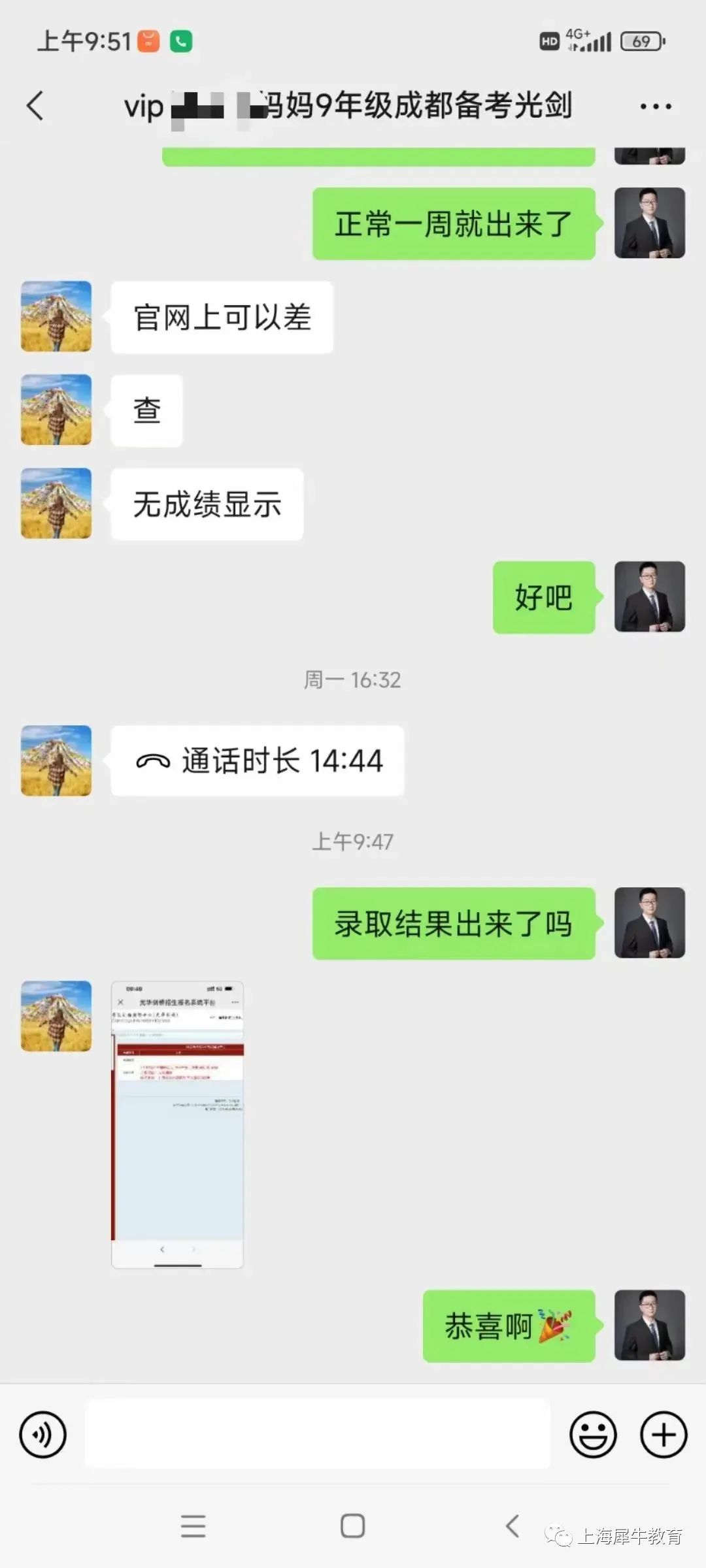
Task: Switch to voice message input
Action: point(43,1435)
